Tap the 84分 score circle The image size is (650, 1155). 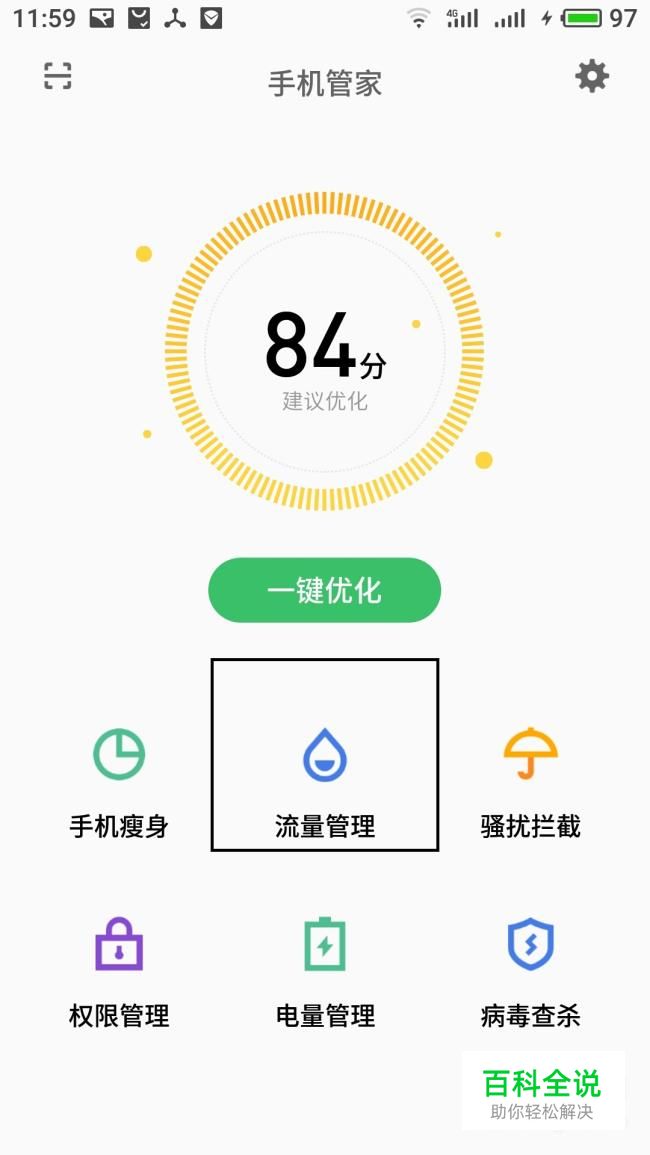tap(324, 352)
